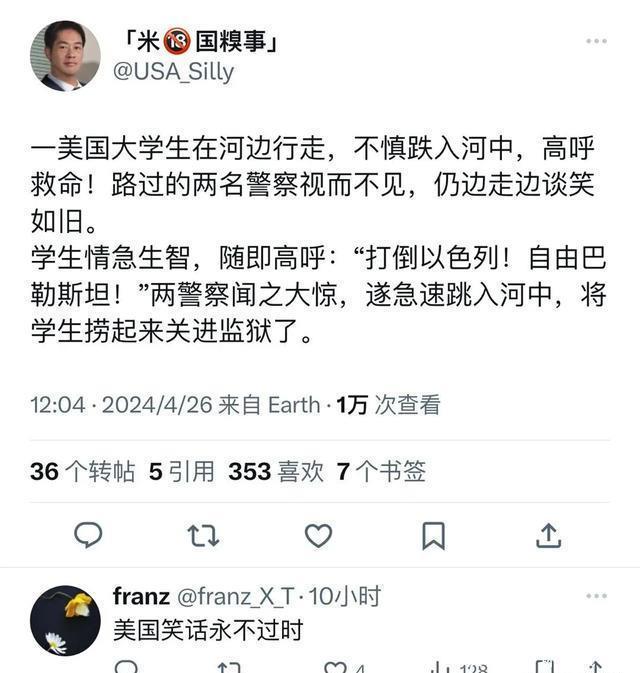View the 5 引用 quote posts
Viewport: 640px width, 673px height.
(181, 471)
